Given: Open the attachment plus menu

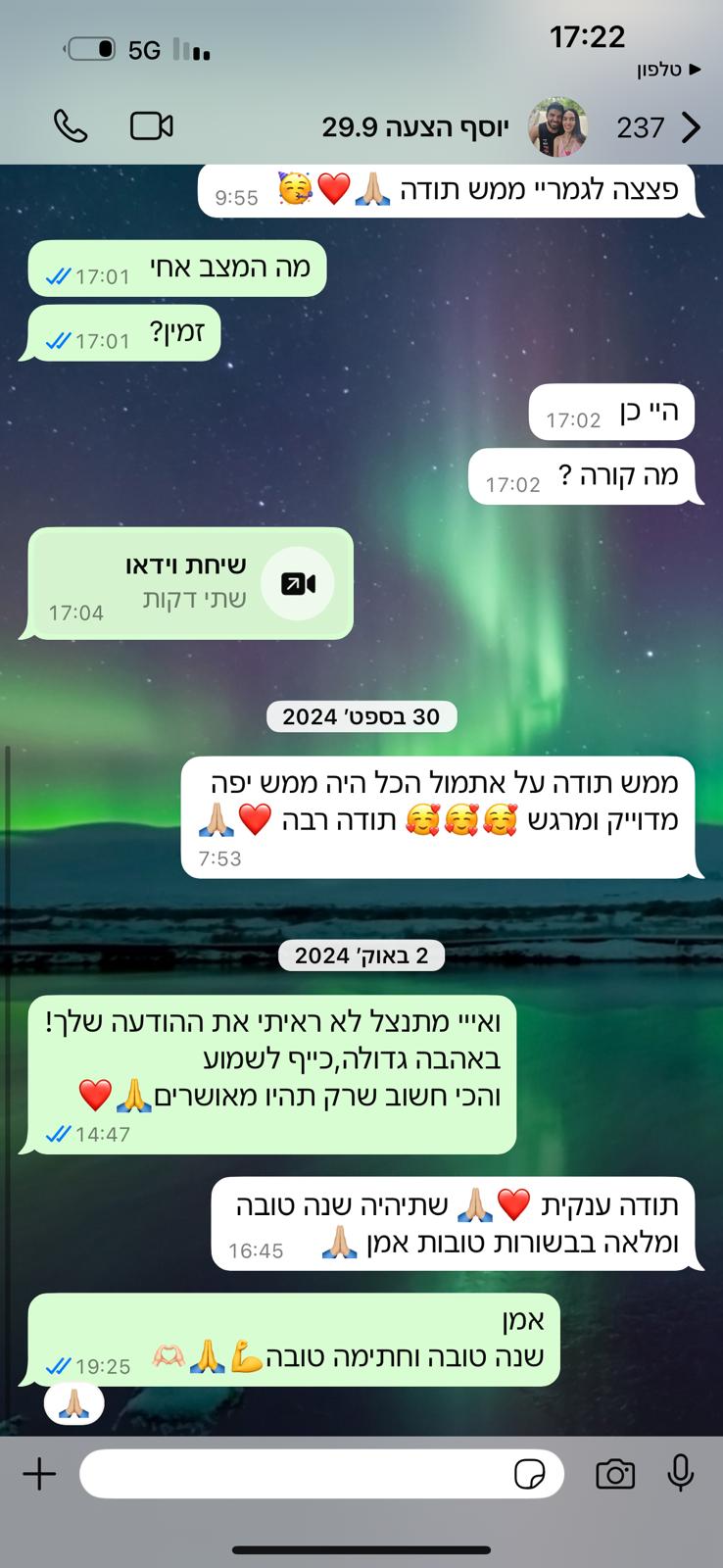Looking at the screenshot, I should [x=39, y=1473].
